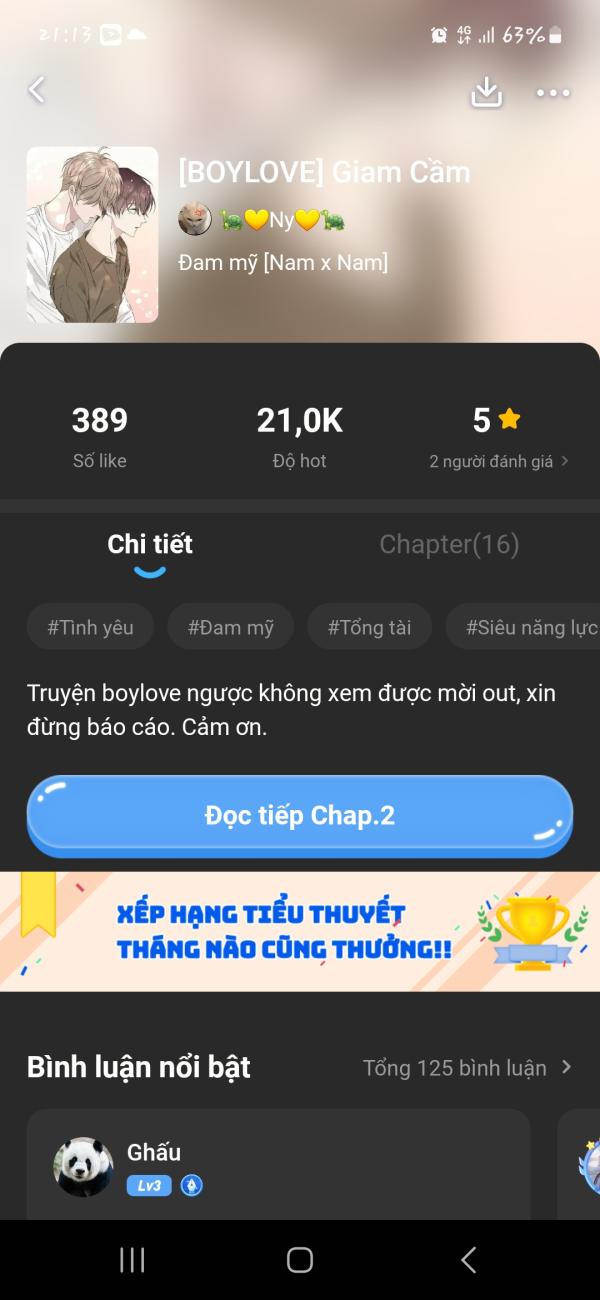The height and width of the screenshot is (1300, 600).
Task: Open author Ny's profile
Action: coord(262,220)
